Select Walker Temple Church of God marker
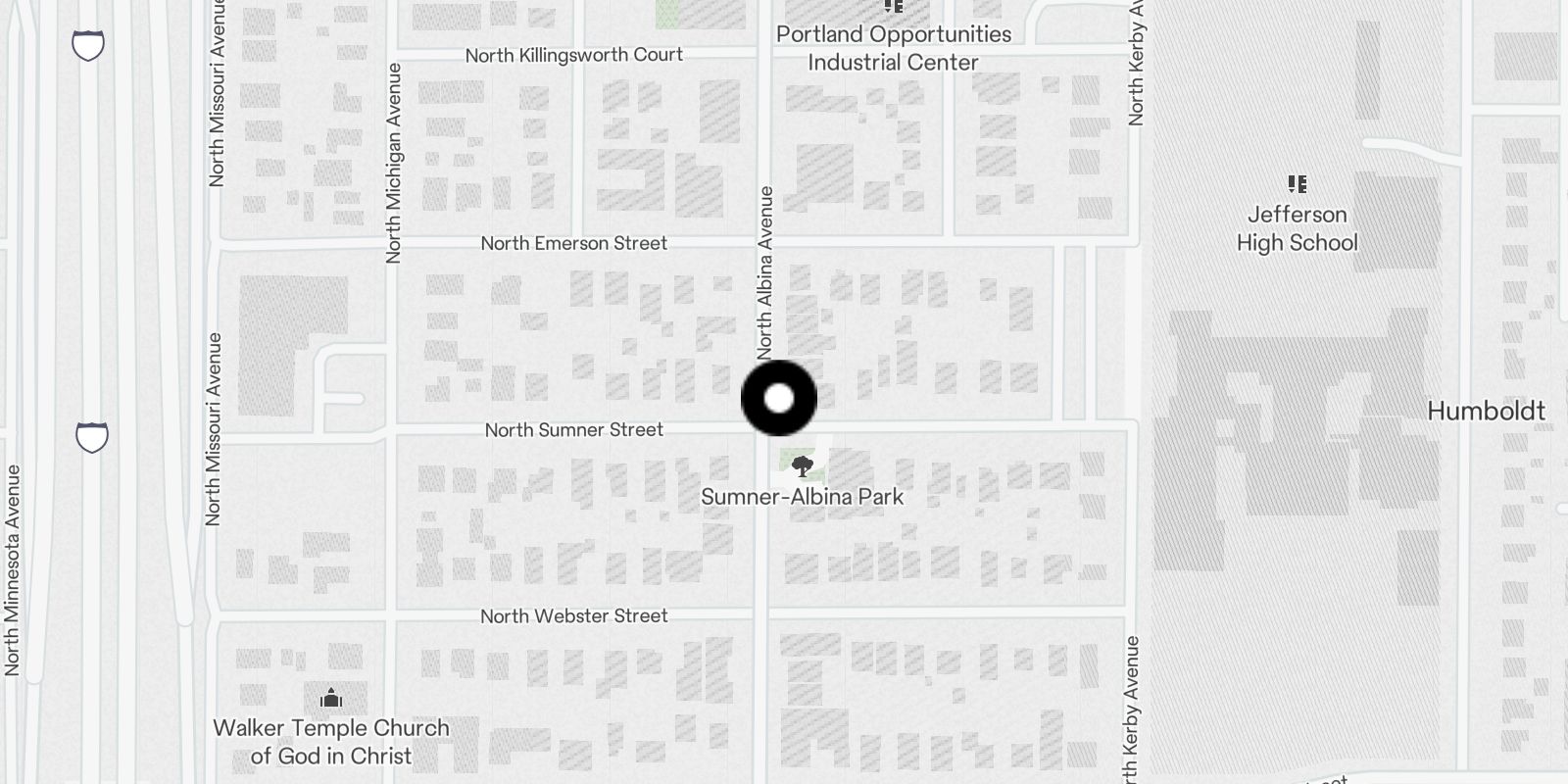This screenshot has width=1568, height=784. click(331, 699)
